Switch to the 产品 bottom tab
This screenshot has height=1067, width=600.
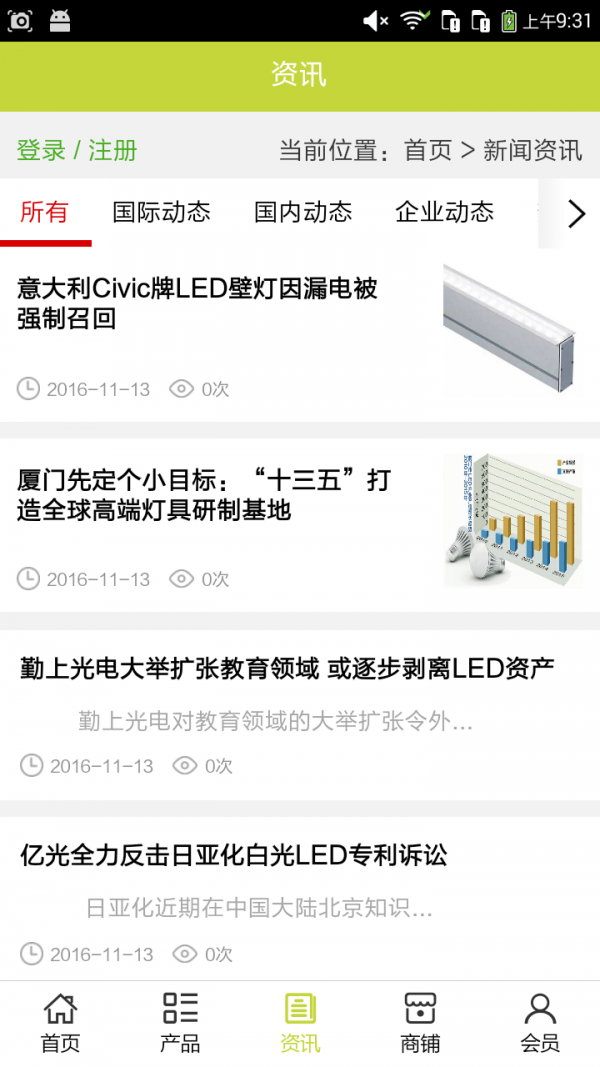(180, 1023)
